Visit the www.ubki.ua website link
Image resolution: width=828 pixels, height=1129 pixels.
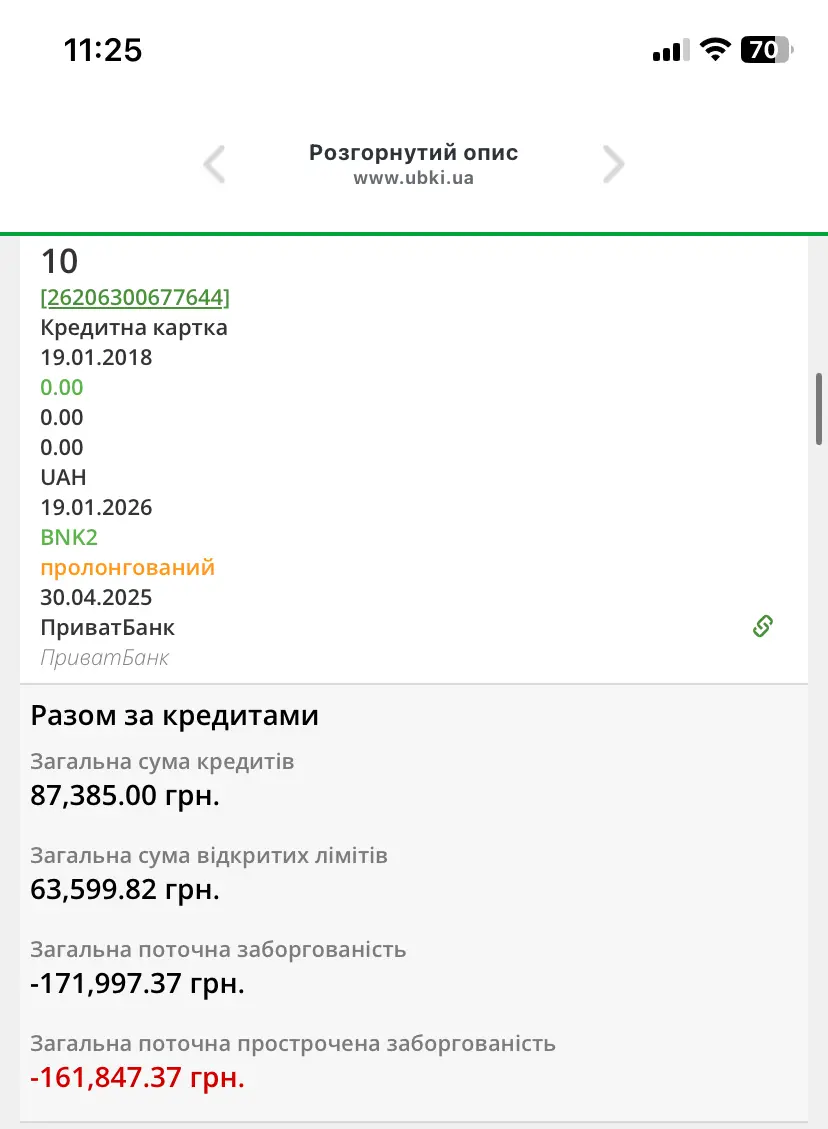tap(414, 178)
